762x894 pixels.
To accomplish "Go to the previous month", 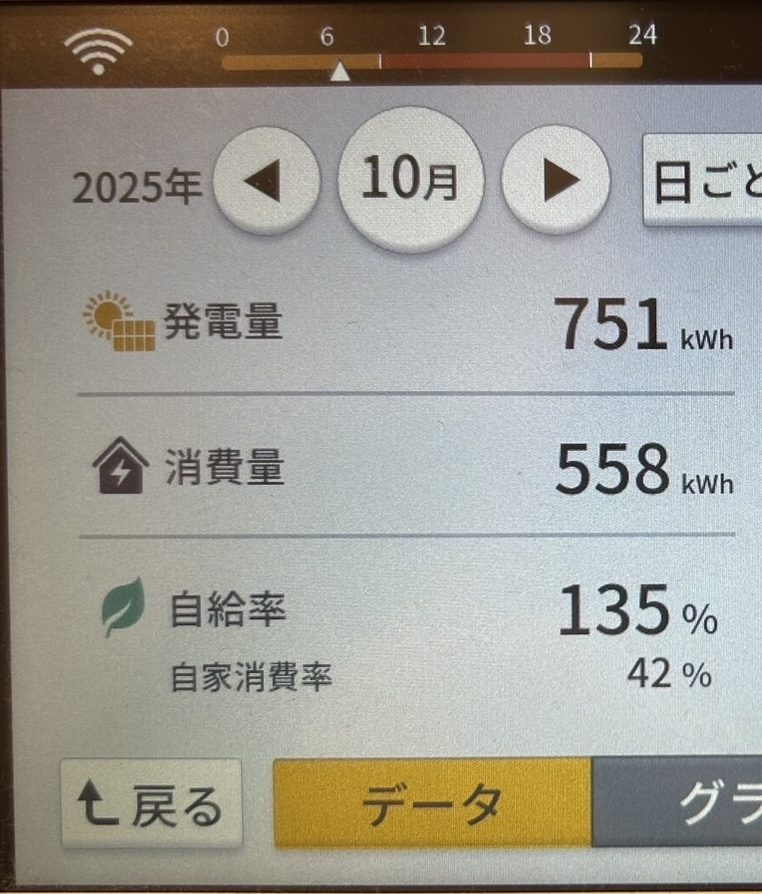I will pyautogui.click(x=267, y=181).
